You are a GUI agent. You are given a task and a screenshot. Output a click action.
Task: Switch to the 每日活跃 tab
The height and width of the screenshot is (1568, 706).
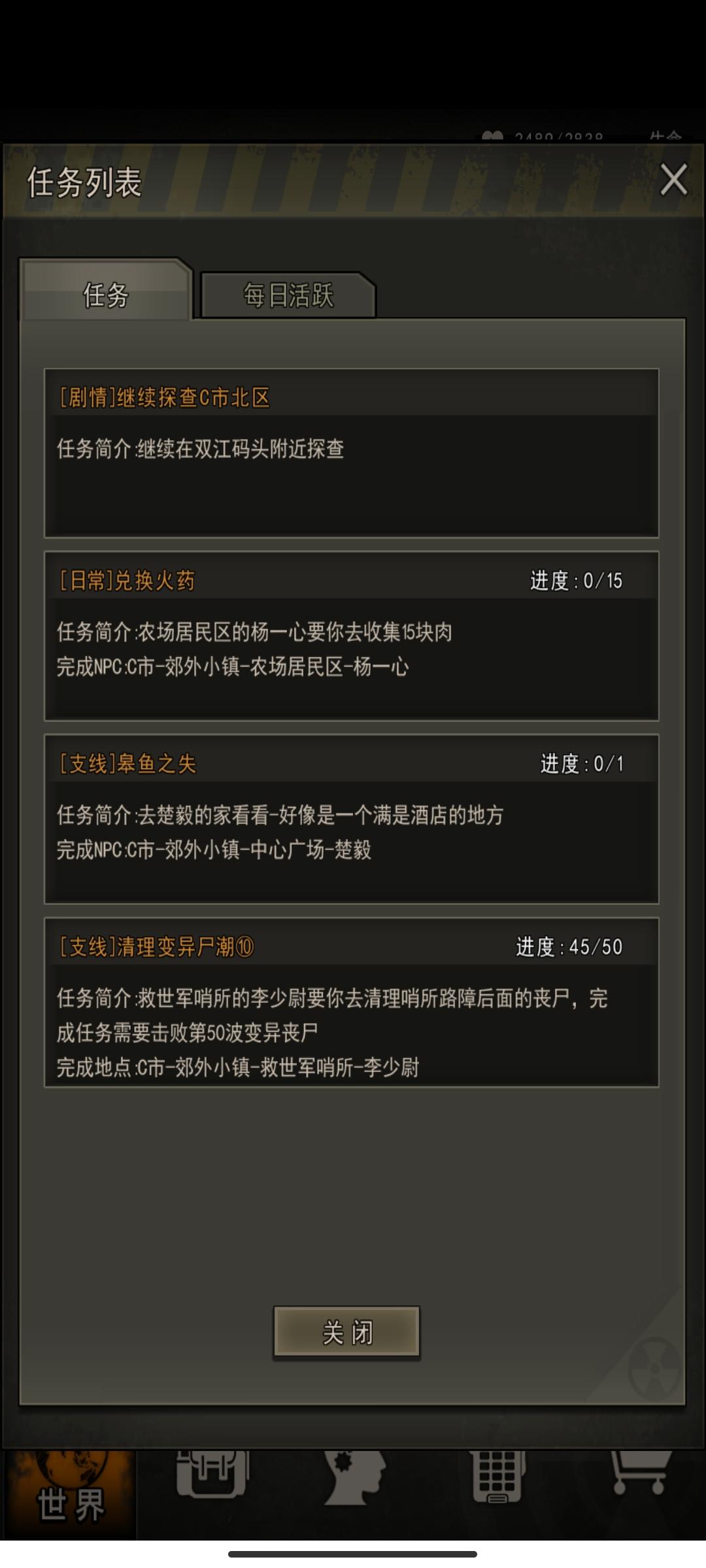[x=288, y=296]
